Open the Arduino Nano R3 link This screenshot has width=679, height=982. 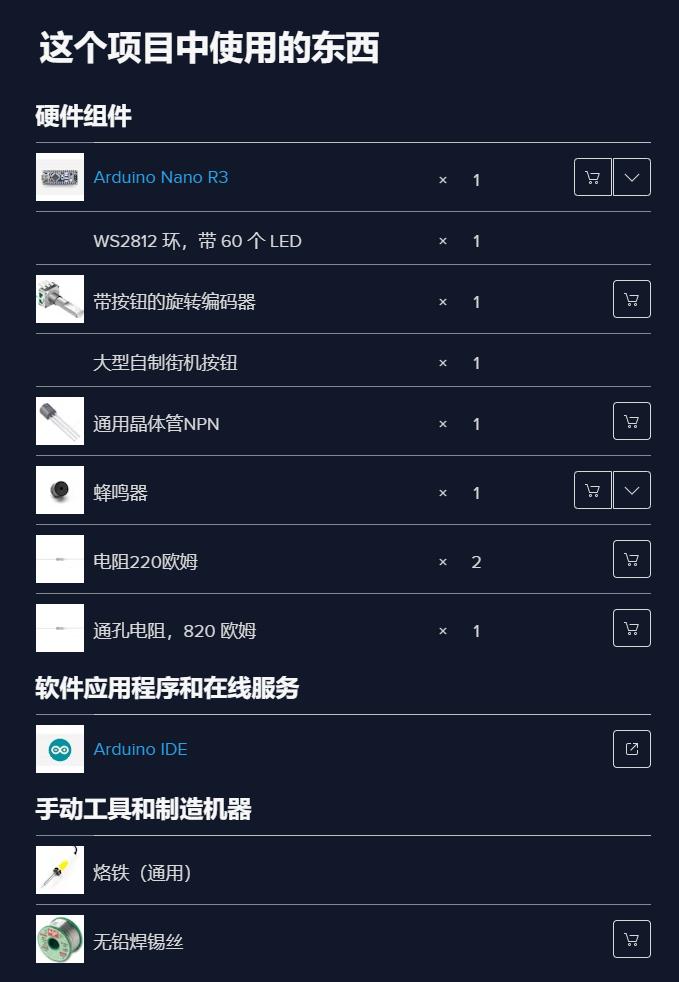(161, 177)
